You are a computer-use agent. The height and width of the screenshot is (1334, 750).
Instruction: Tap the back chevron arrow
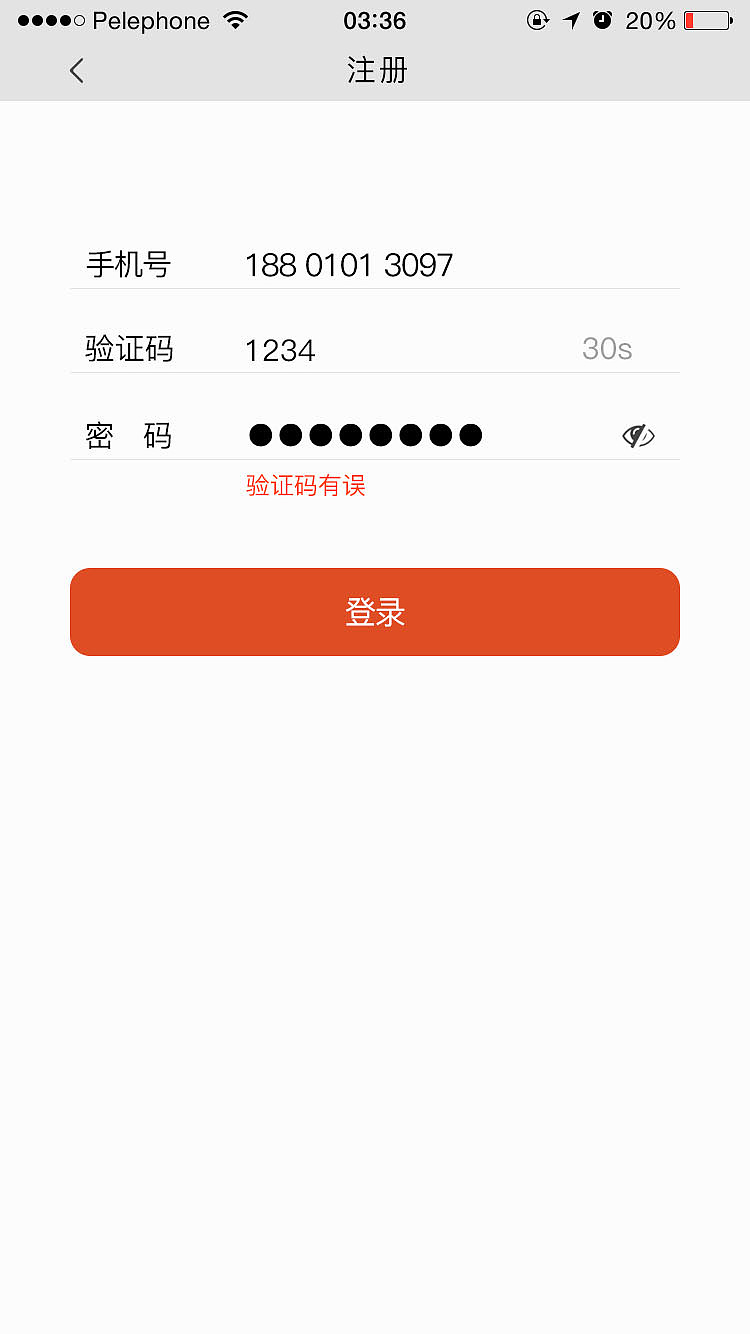[77, 70]
